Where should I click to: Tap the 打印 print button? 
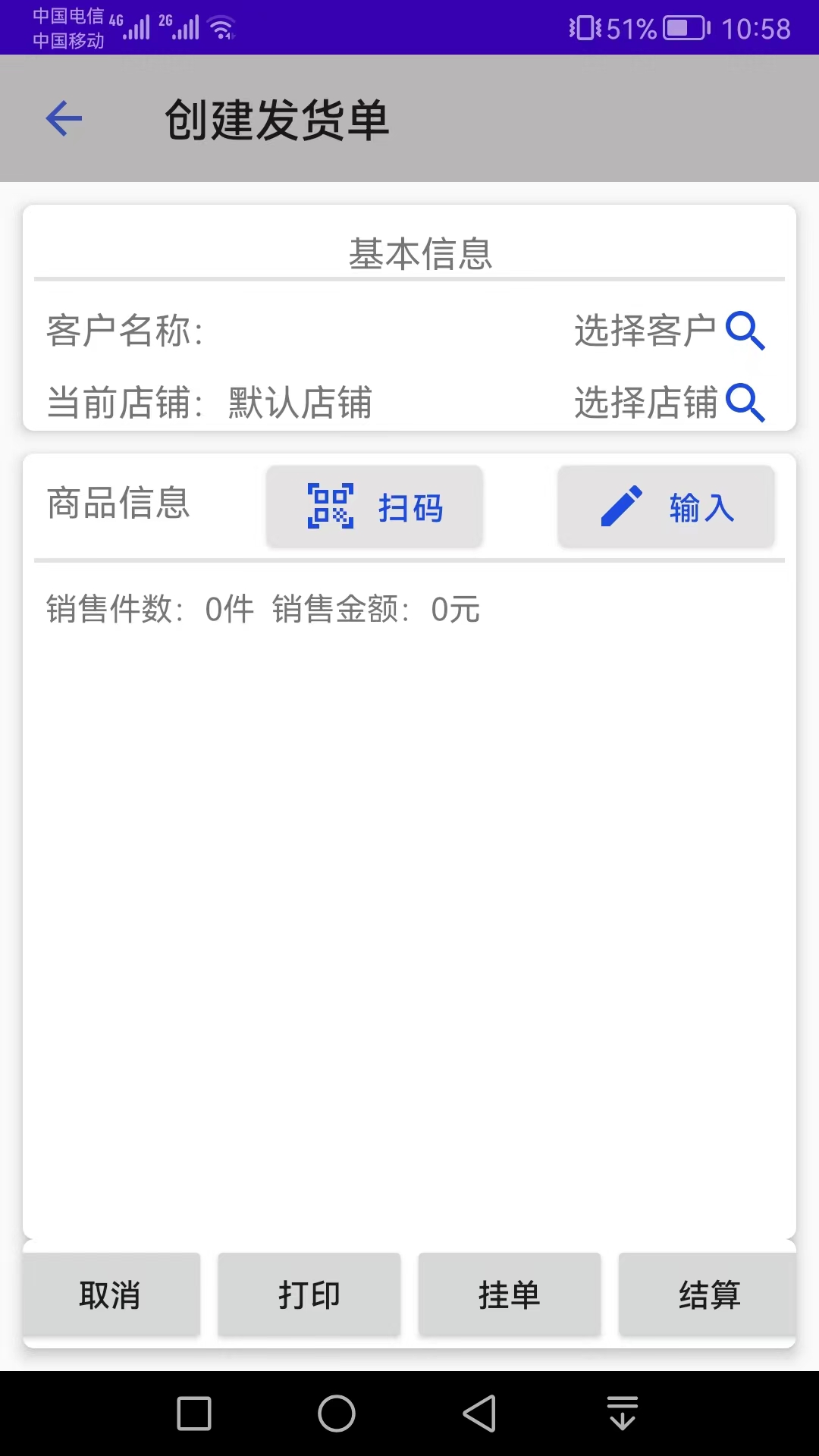309,1294
